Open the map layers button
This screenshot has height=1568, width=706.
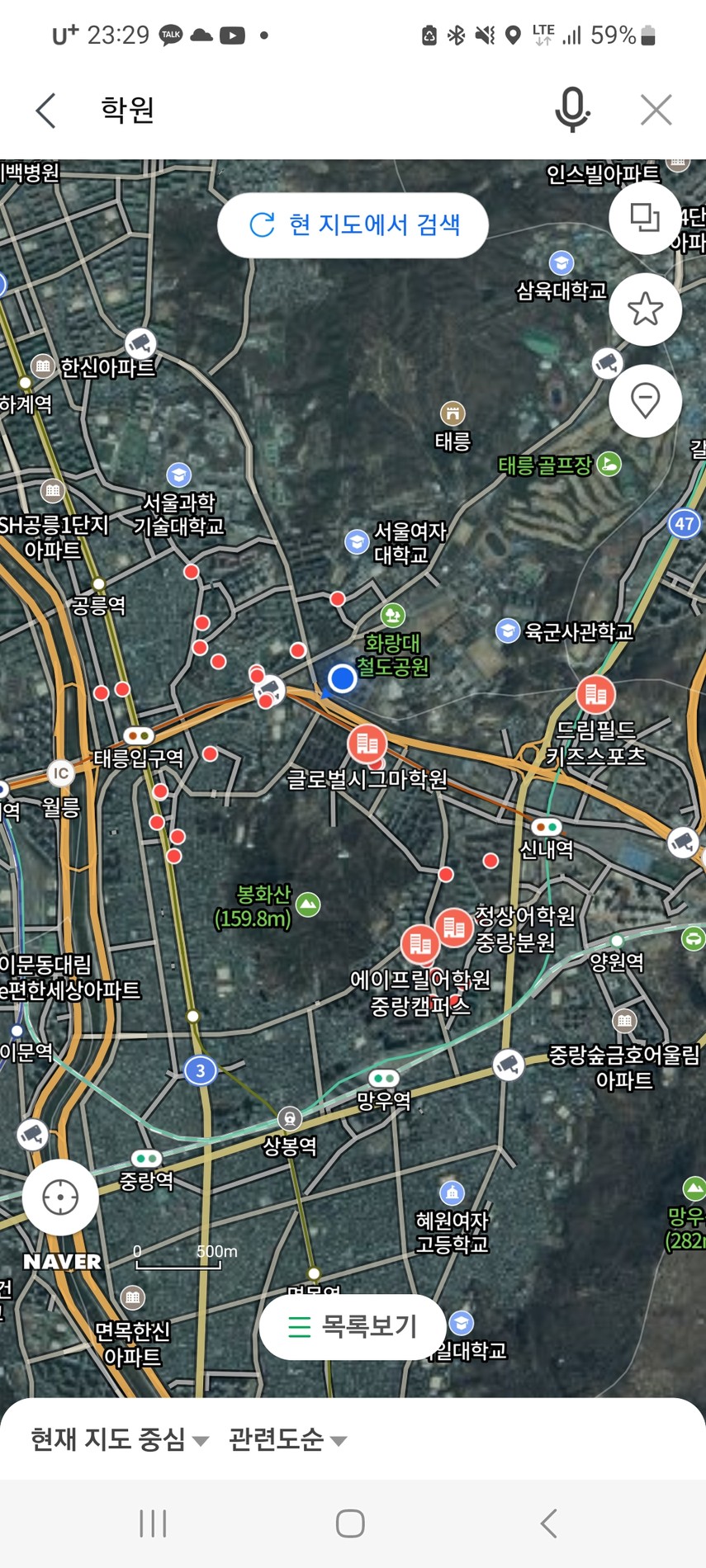(x=645, y=218)
